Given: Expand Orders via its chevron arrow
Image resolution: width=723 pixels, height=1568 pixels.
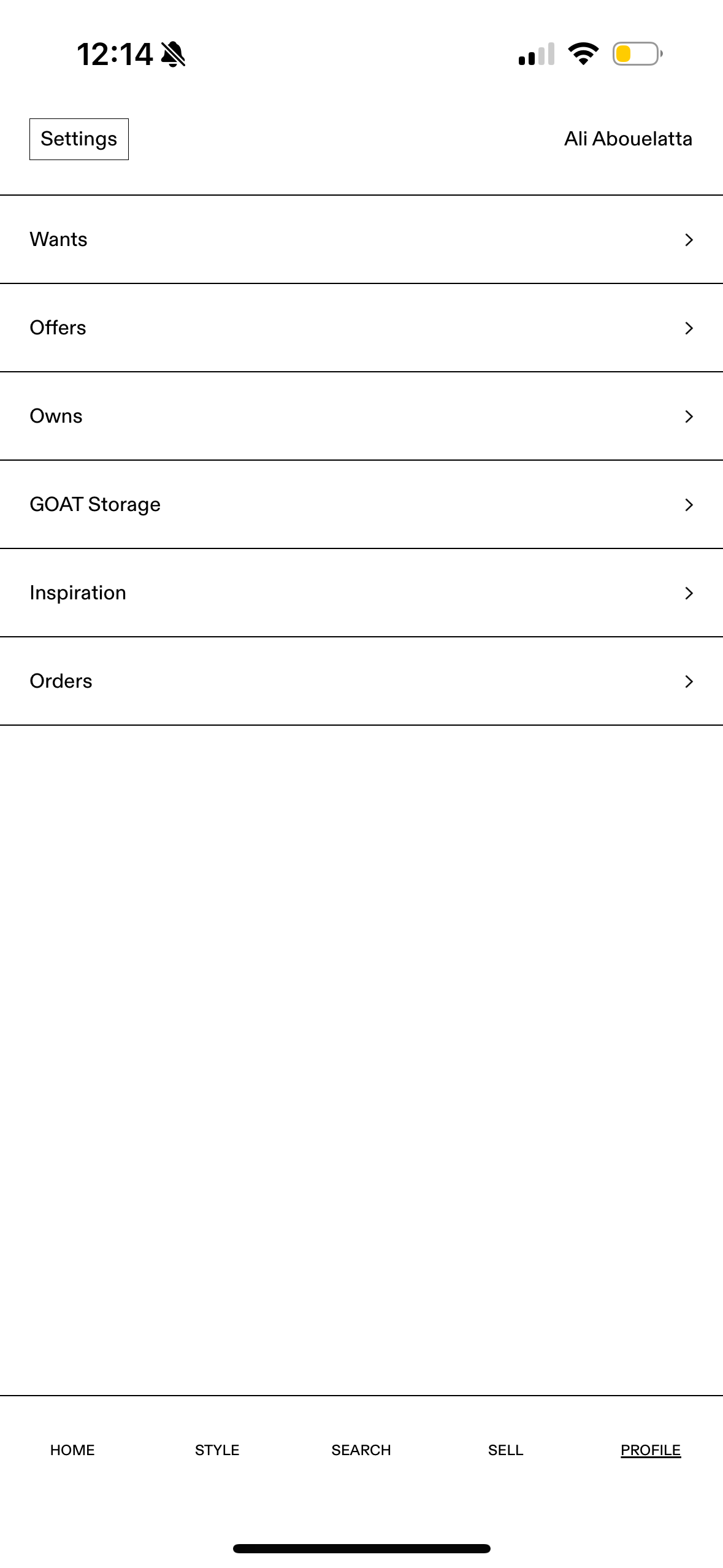Looking at the screenshot, I should point(689,681).
